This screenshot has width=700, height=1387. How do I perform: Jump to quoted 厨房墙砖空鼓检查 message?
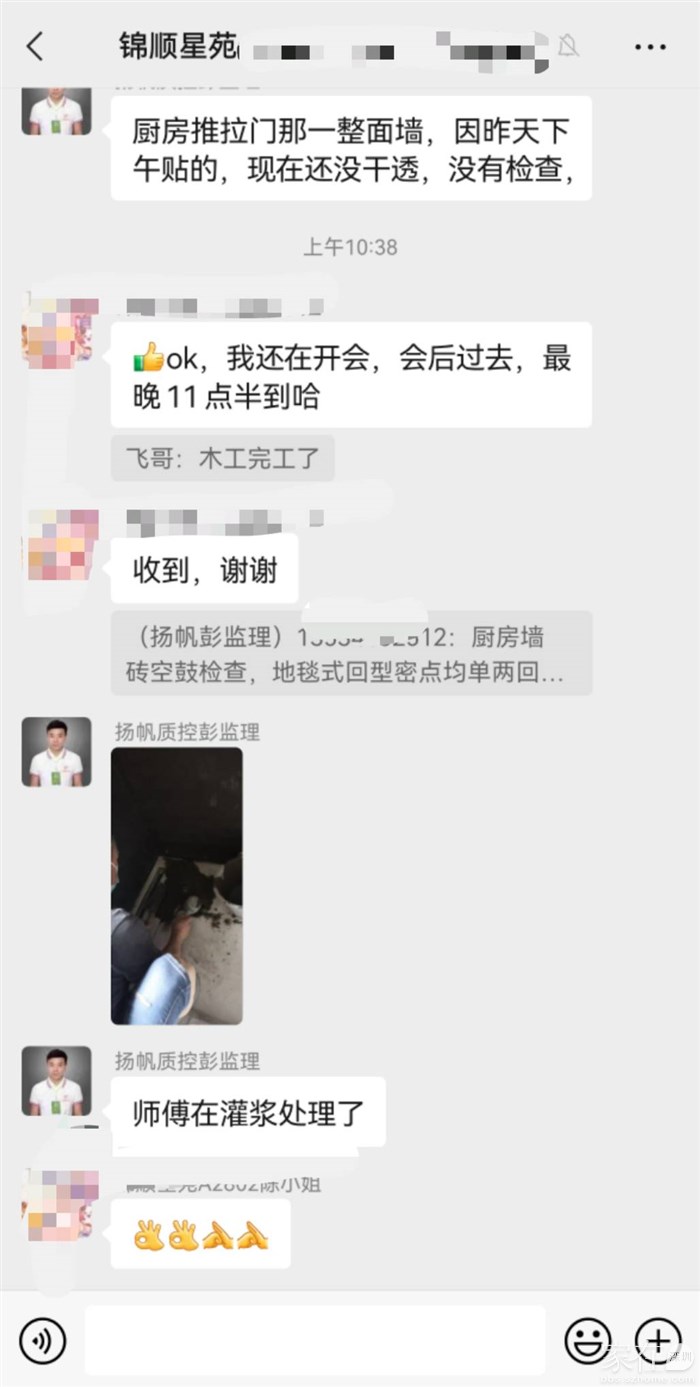pyautogui.click(x=351, y=654)
